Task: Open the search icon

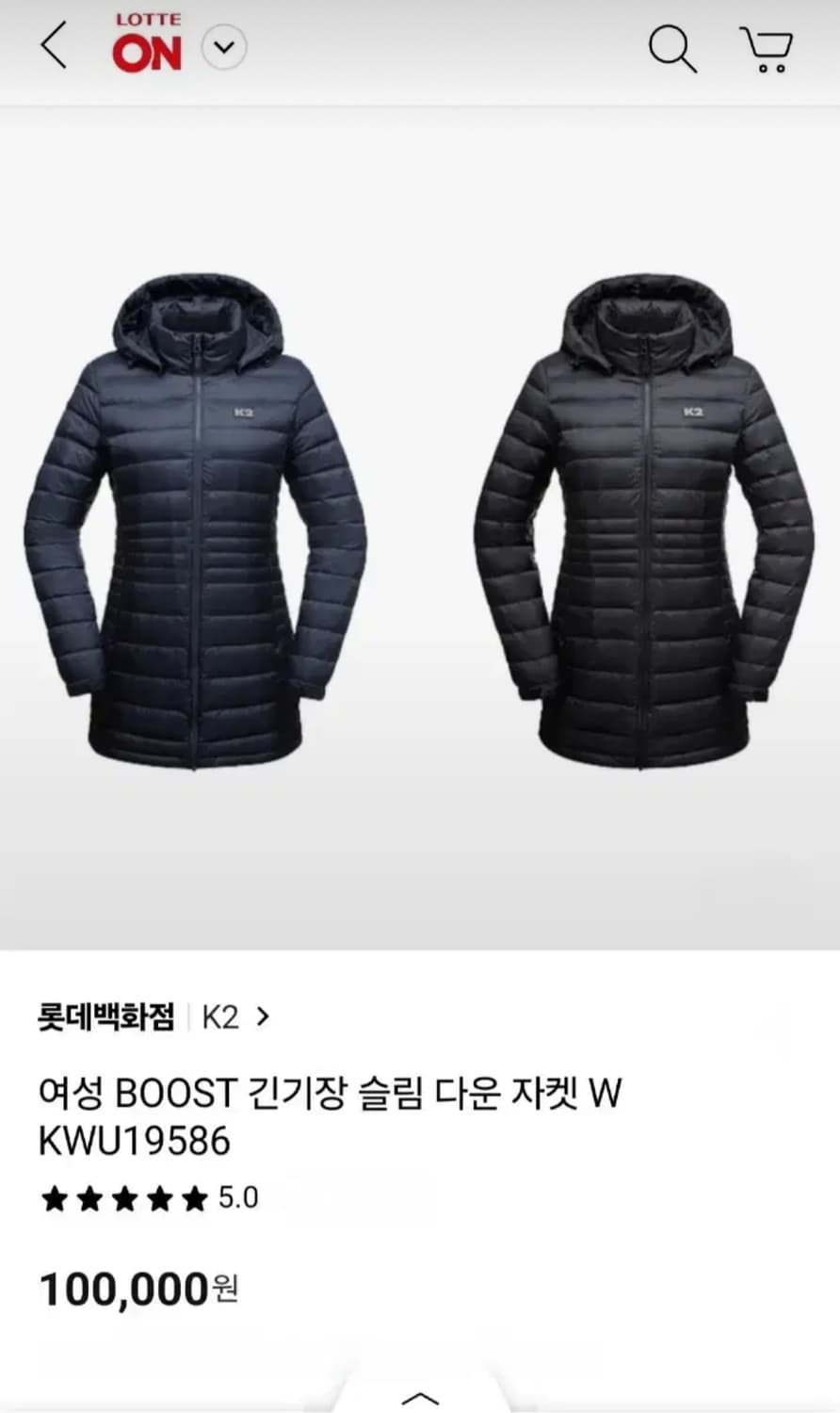Action: tap(674, 50)
